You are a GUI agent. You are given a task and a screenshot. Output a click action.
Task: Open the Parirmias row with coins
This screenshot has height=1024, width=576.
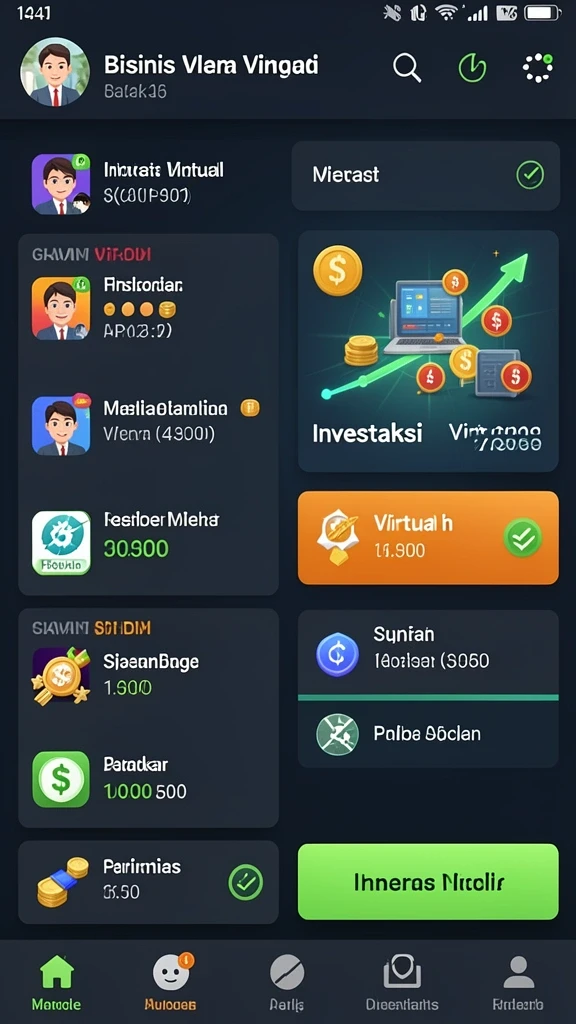tap(148, 882)
